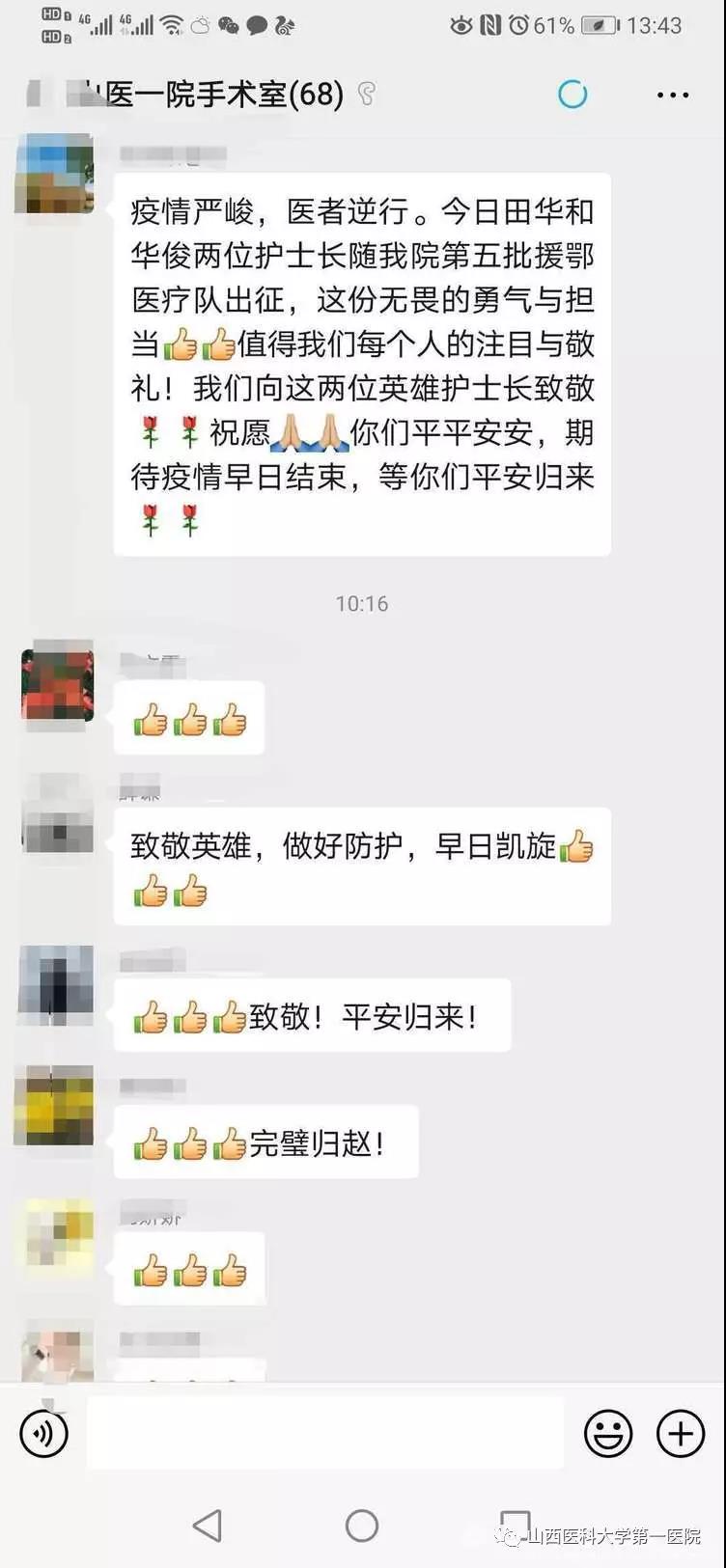
Task: Tap the message text input field
Action: pyautogui.click(x=325, y=1433)
